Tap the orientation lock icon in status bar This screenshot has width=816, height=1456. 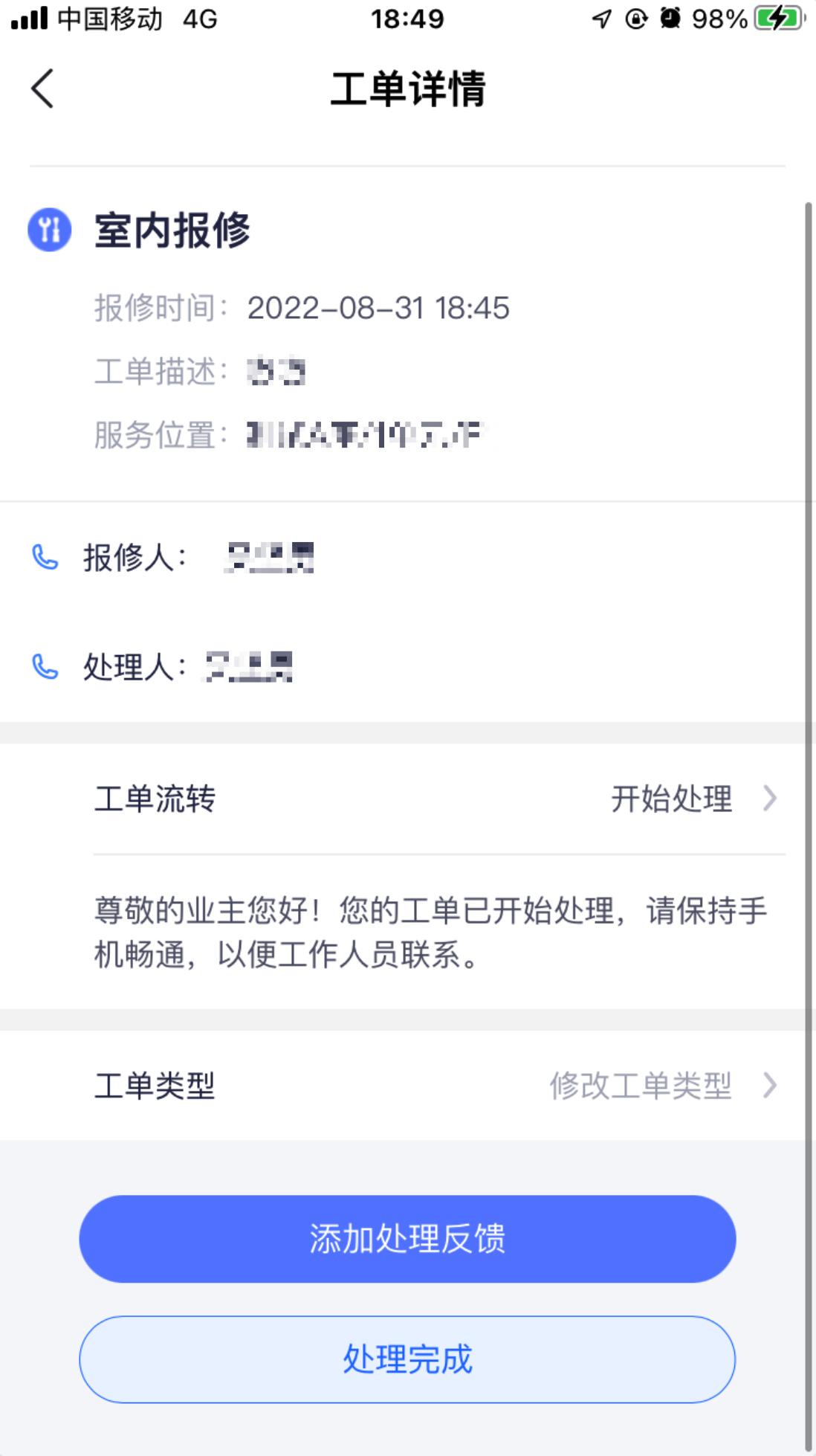tap(638, 17)
